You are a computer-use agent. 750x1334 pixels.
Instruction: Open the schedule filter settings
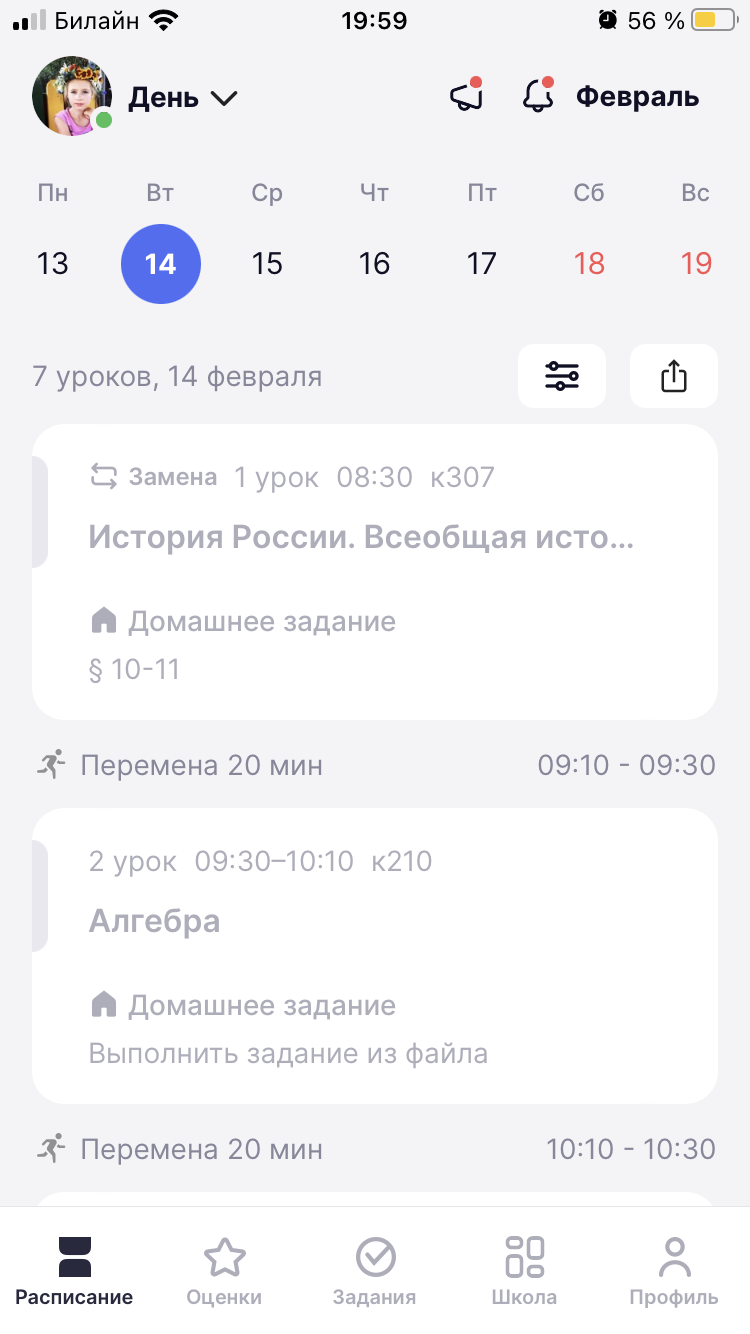tap(562, 376)
